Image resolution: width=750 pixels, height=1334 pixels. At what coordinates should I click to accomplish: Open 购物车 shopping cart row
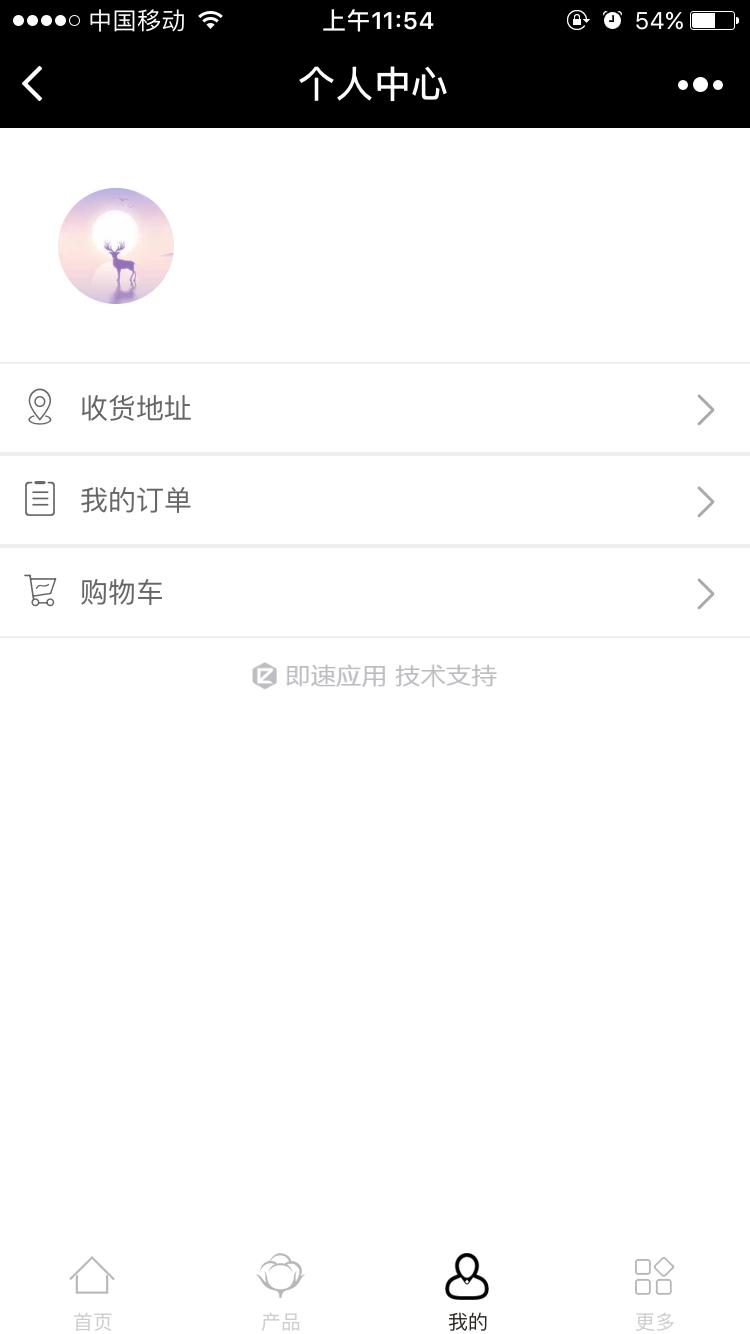coord(375,593)
